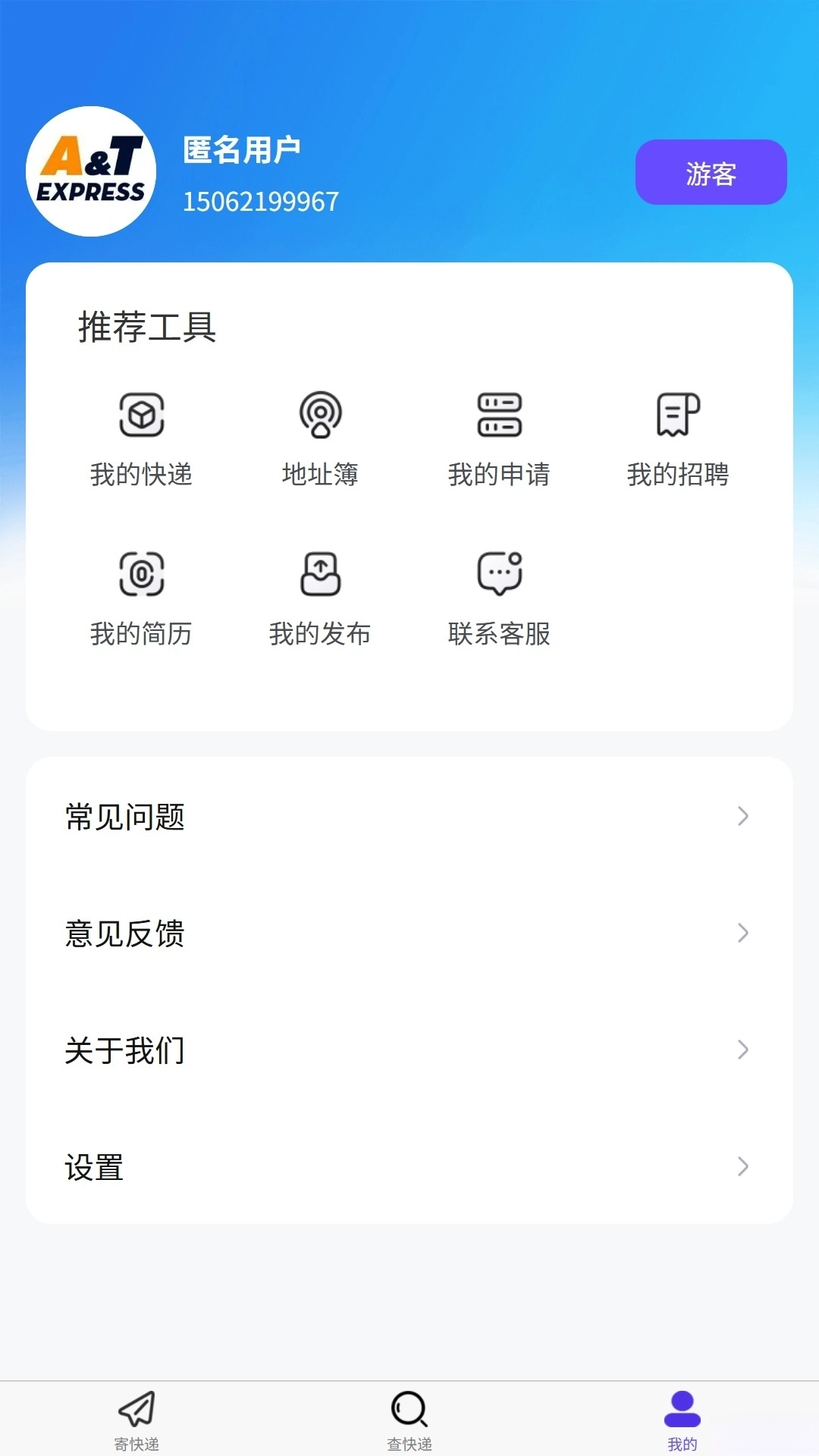
Task: Expand the 常见问题 row chevron
Action: point(742,817)
